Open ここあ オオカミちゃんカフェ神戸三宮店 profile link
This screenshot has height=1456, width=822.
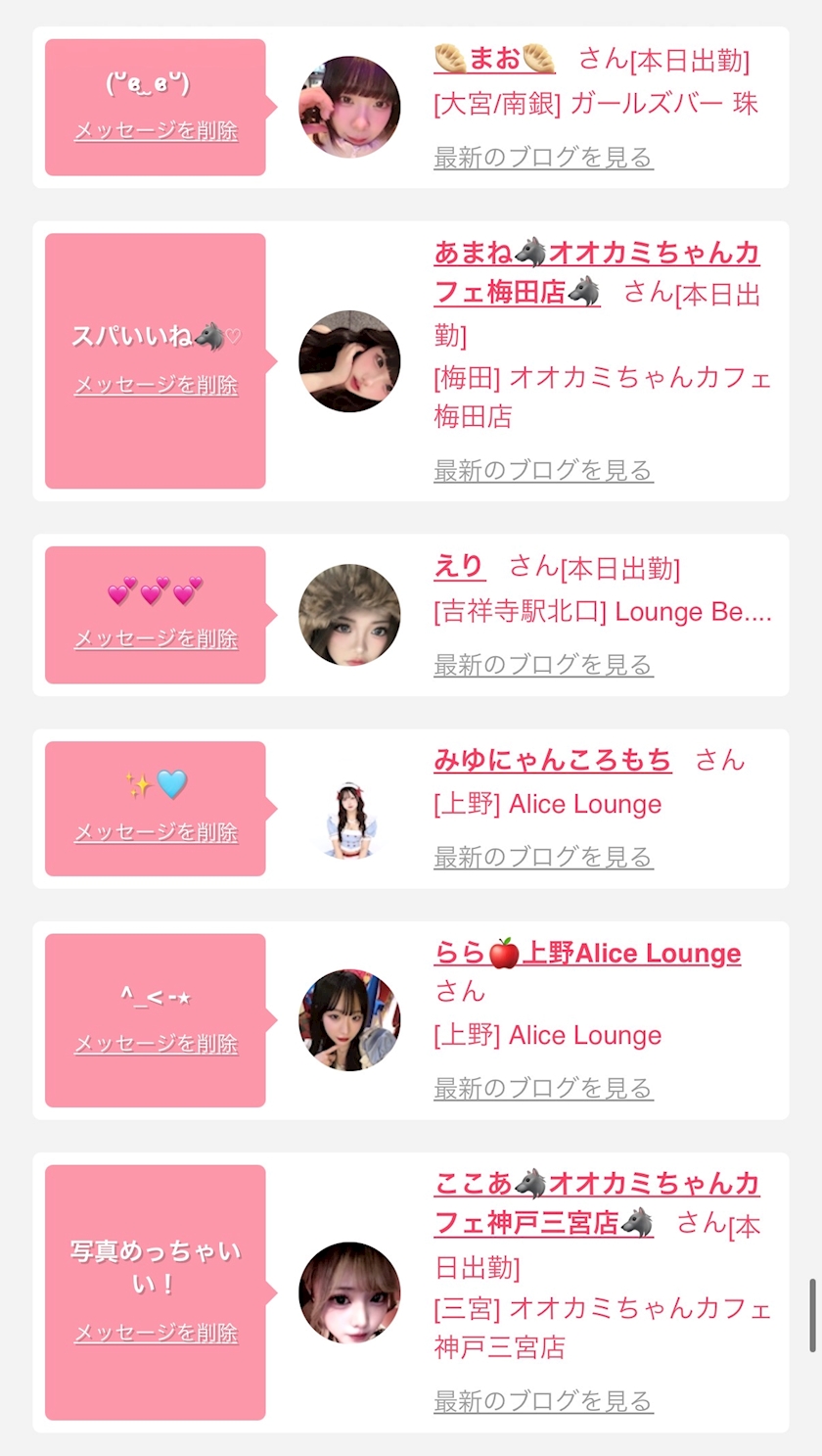[x=596, y=1185]
